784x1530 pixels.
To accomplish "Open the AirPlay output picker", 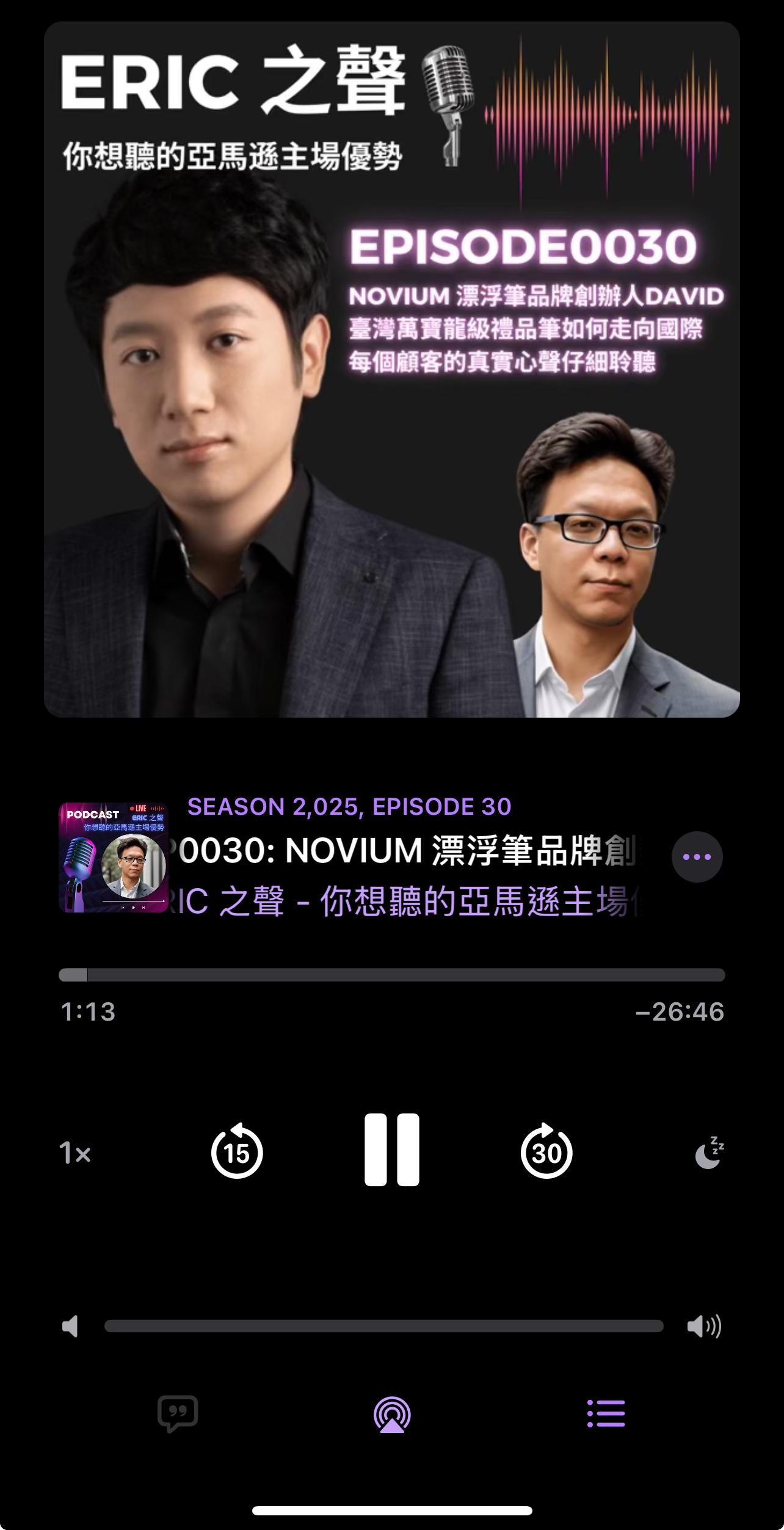I will [x=392, y=1415].
